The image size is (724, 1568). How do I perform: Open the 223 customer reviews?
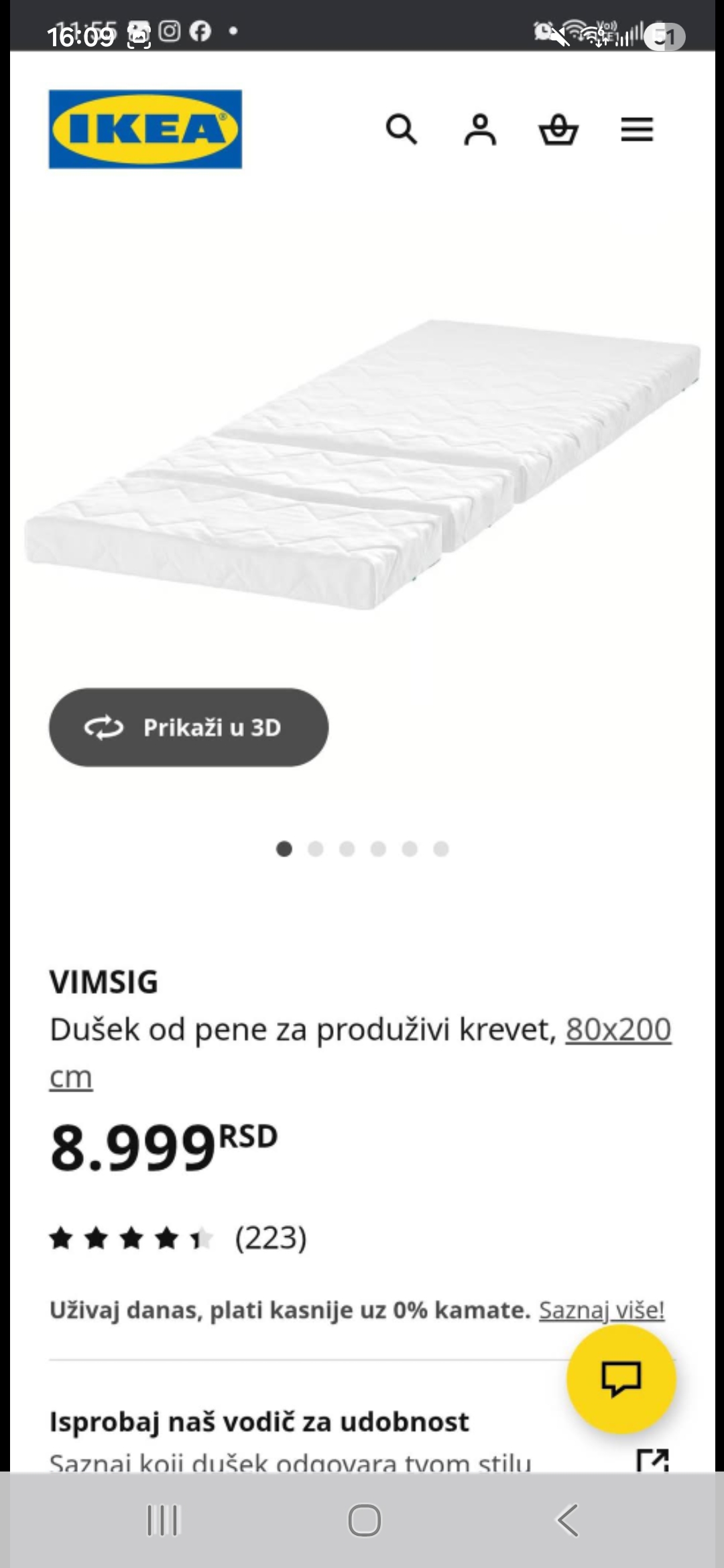click(x=270, y=1238)
